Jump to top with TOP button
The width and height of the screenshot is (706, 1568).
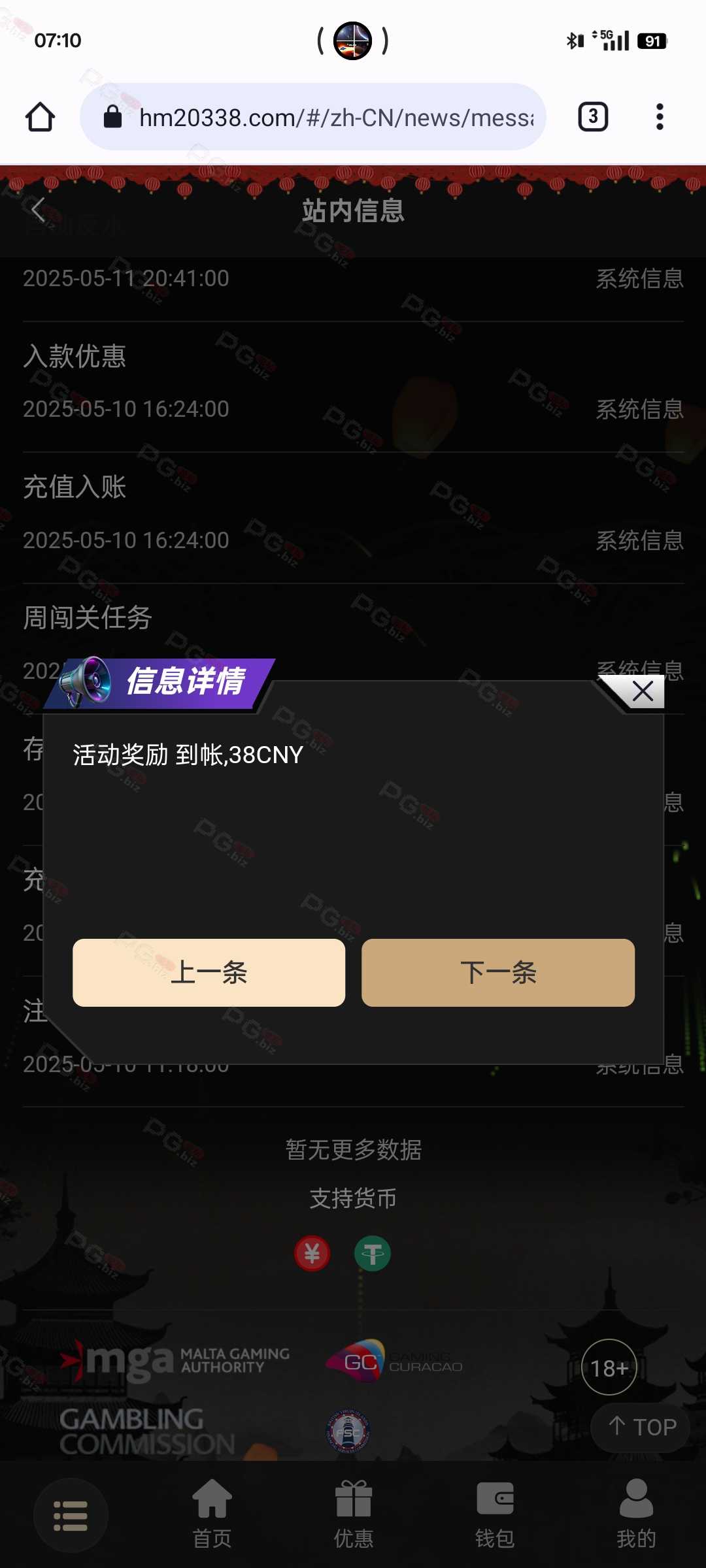point(641,1427)
